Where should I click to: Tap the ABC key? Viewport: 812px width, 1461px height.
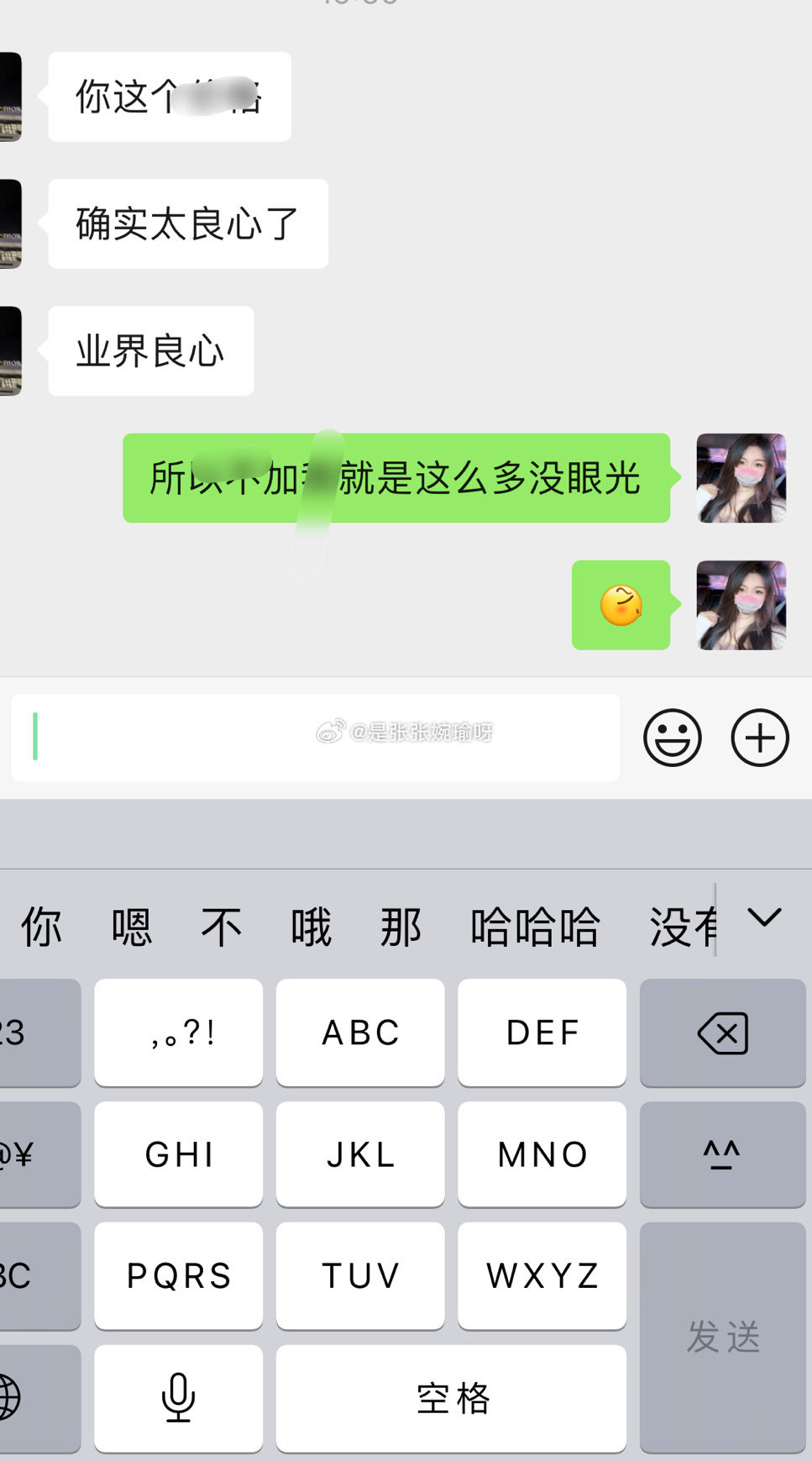[x=360, y=1033]
